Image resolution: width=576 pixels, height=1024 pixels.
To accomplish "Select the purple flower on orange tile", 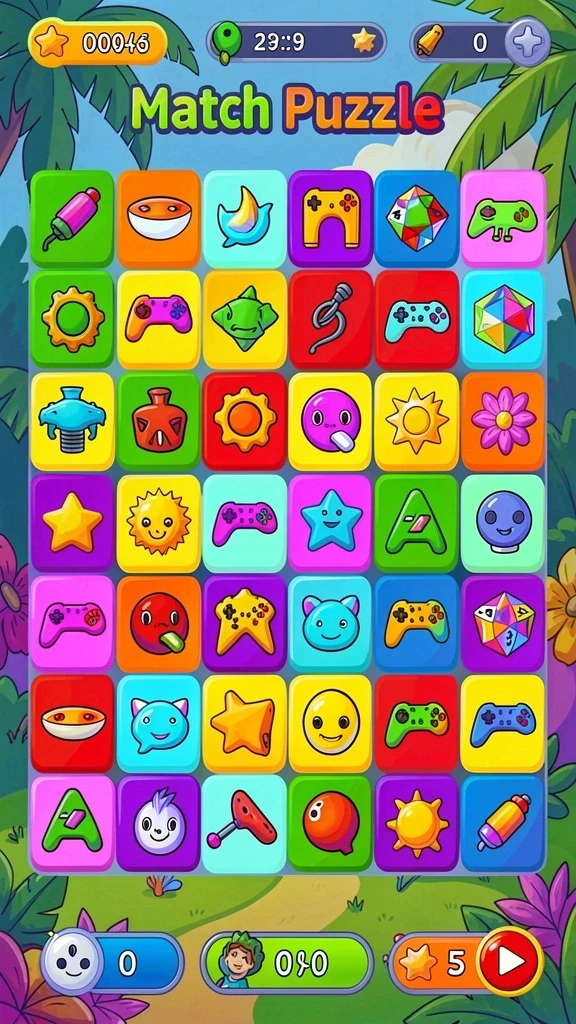I will pyautogui.click(x=503, y=421).
